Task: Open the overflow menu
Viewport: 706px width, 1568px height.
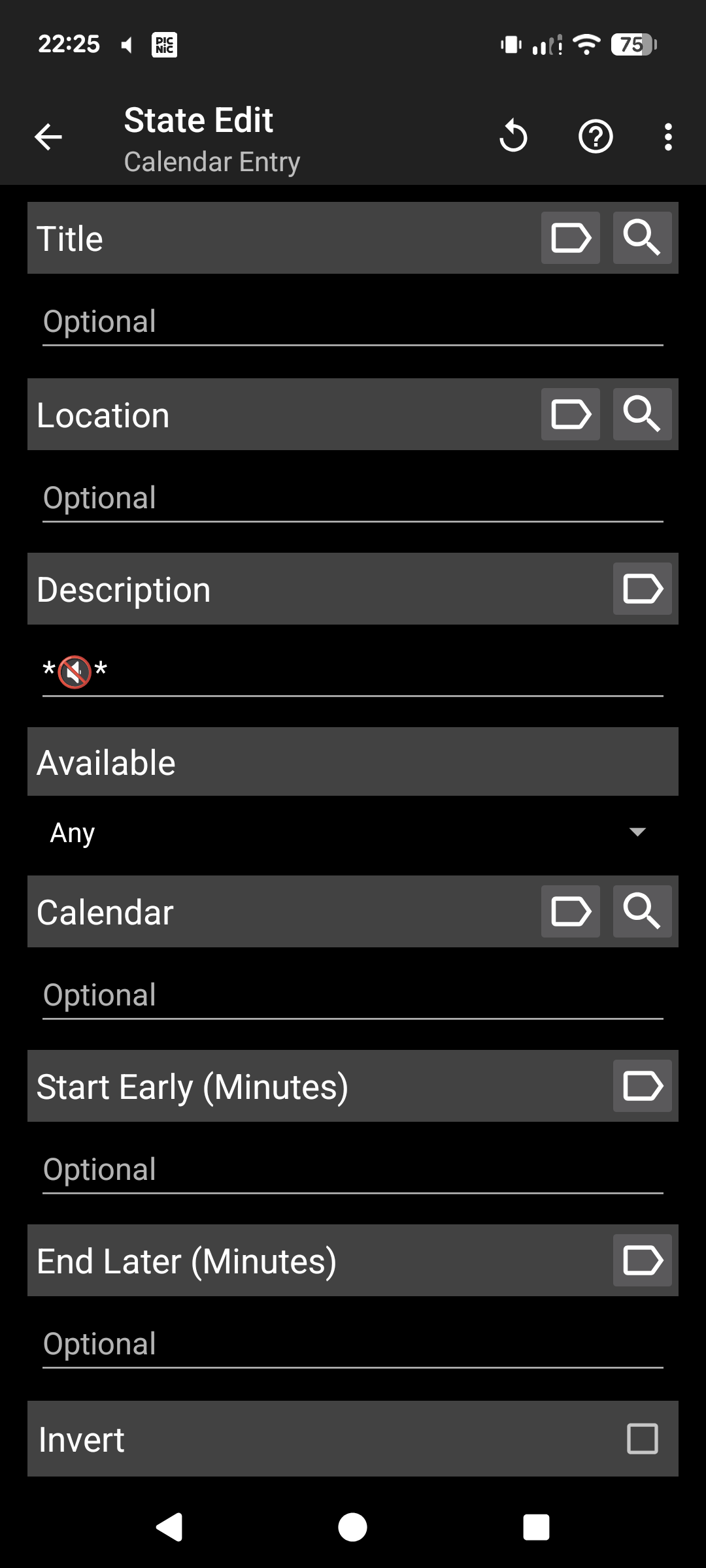Action: pyautogui.click(x=667, y=137)
